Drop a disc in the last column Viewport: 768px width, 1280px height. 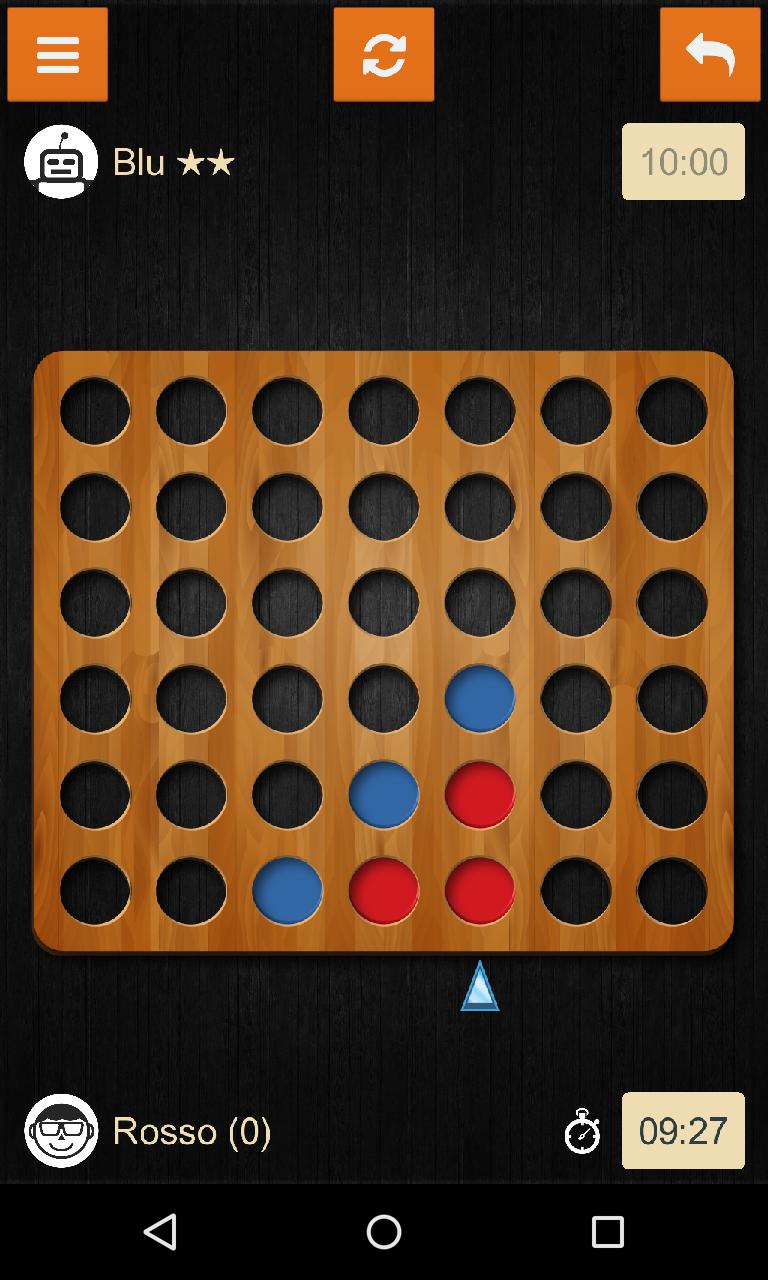[x=672, y=411]
